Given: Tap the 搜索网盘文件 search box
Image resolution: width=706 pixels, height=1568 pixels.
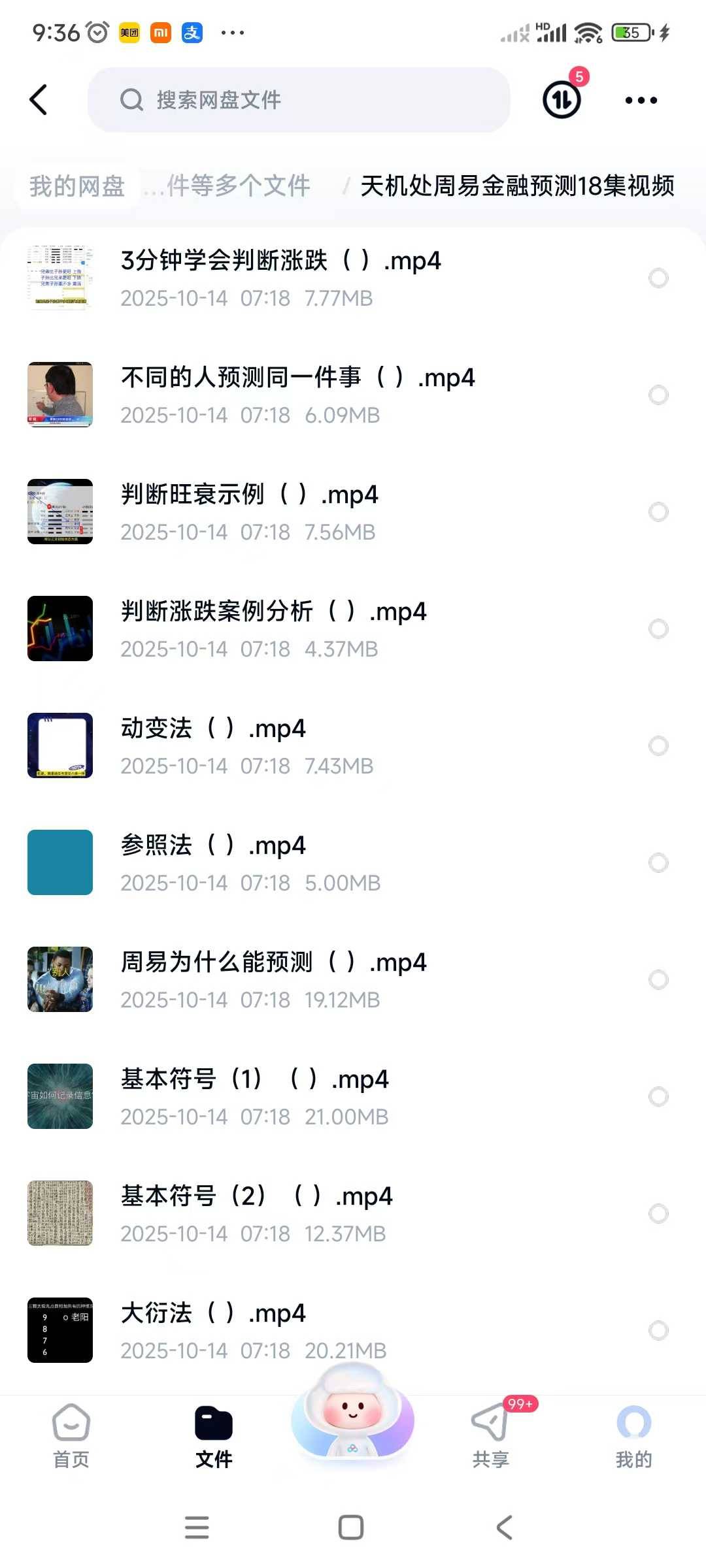Looking at the screenshot, I should point(299,100).
